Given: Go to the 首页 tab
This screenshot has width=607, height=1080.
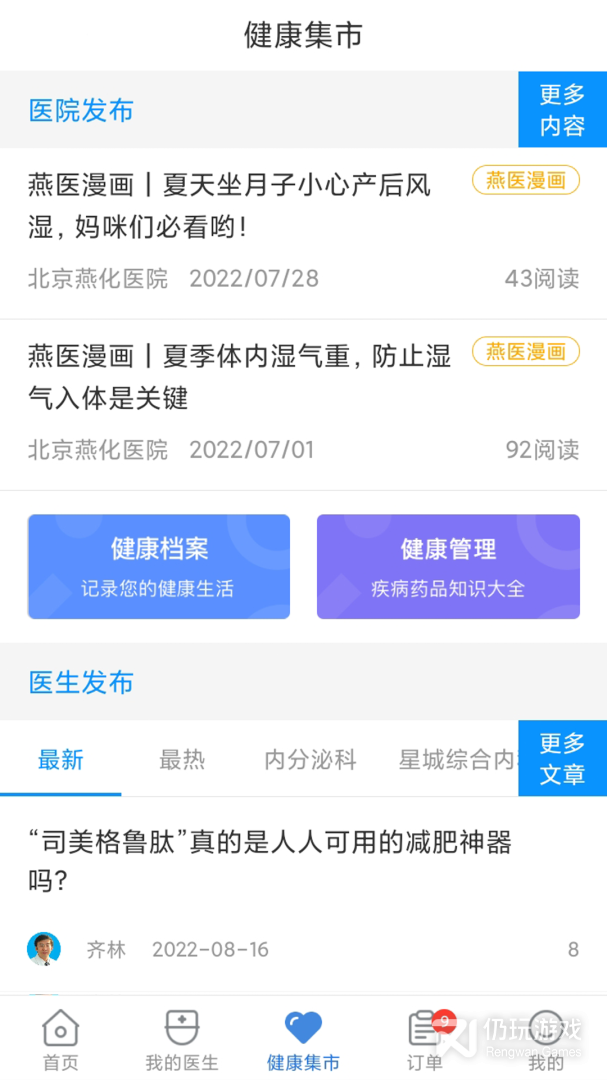Looking at the screenshot, I should 61,1040.
